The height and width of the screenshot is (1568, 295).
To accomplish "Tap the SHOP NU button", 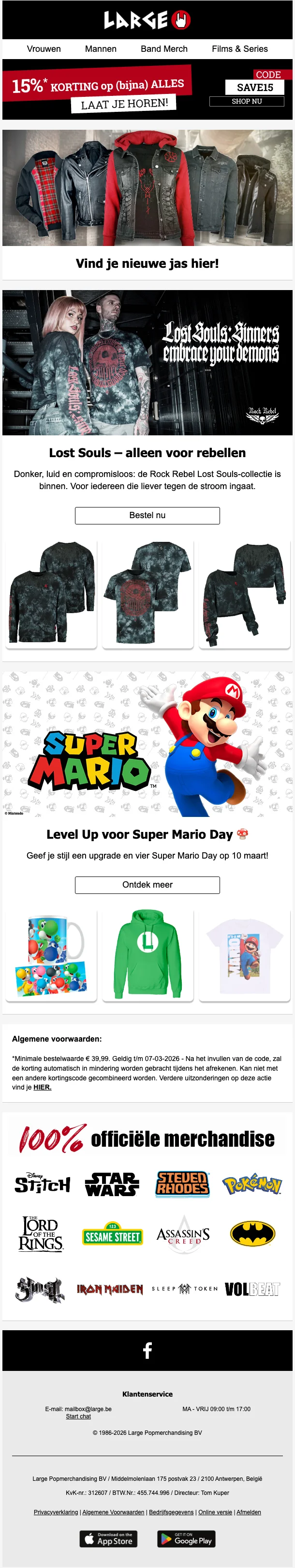I will coord(246,102).
